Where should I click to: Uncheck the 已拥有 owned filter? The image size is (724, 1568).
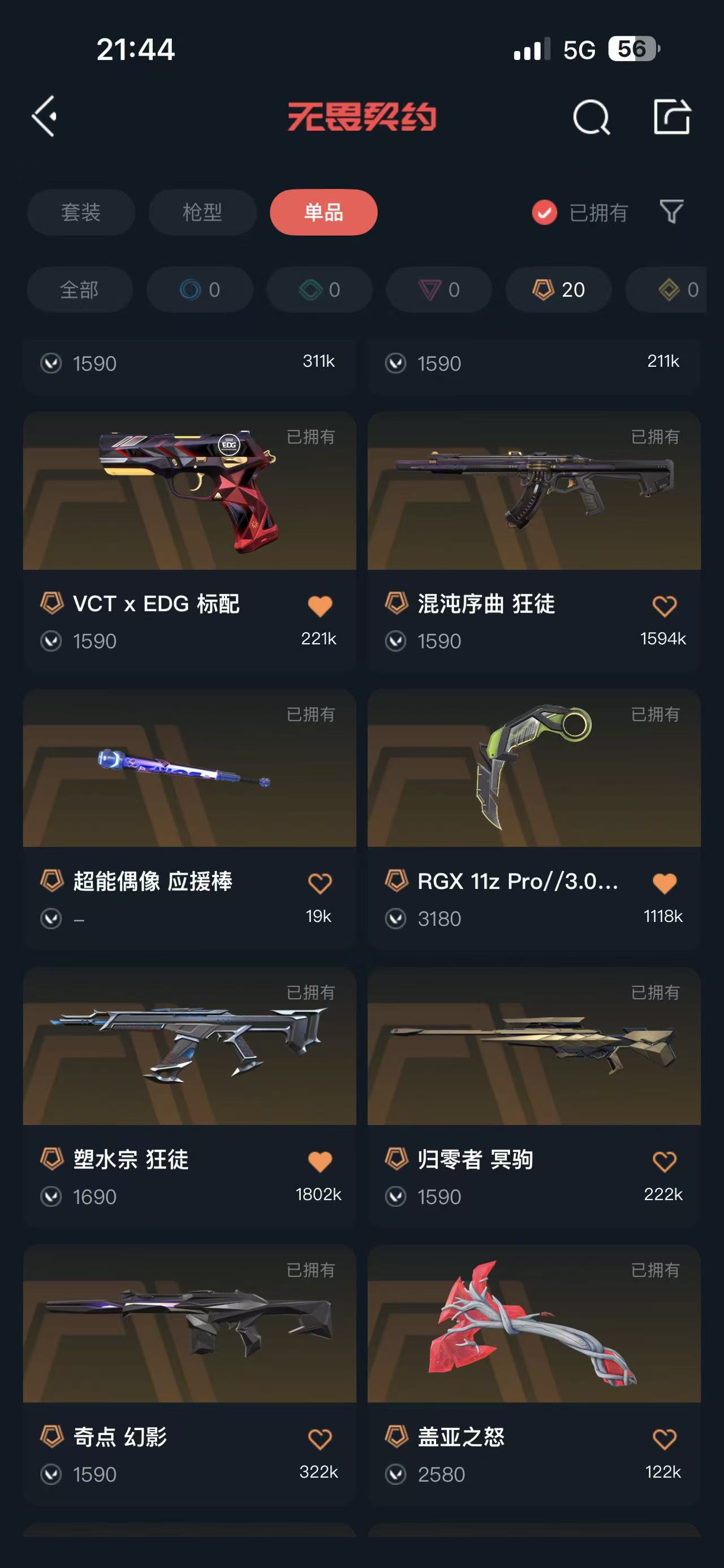[544, 213]
